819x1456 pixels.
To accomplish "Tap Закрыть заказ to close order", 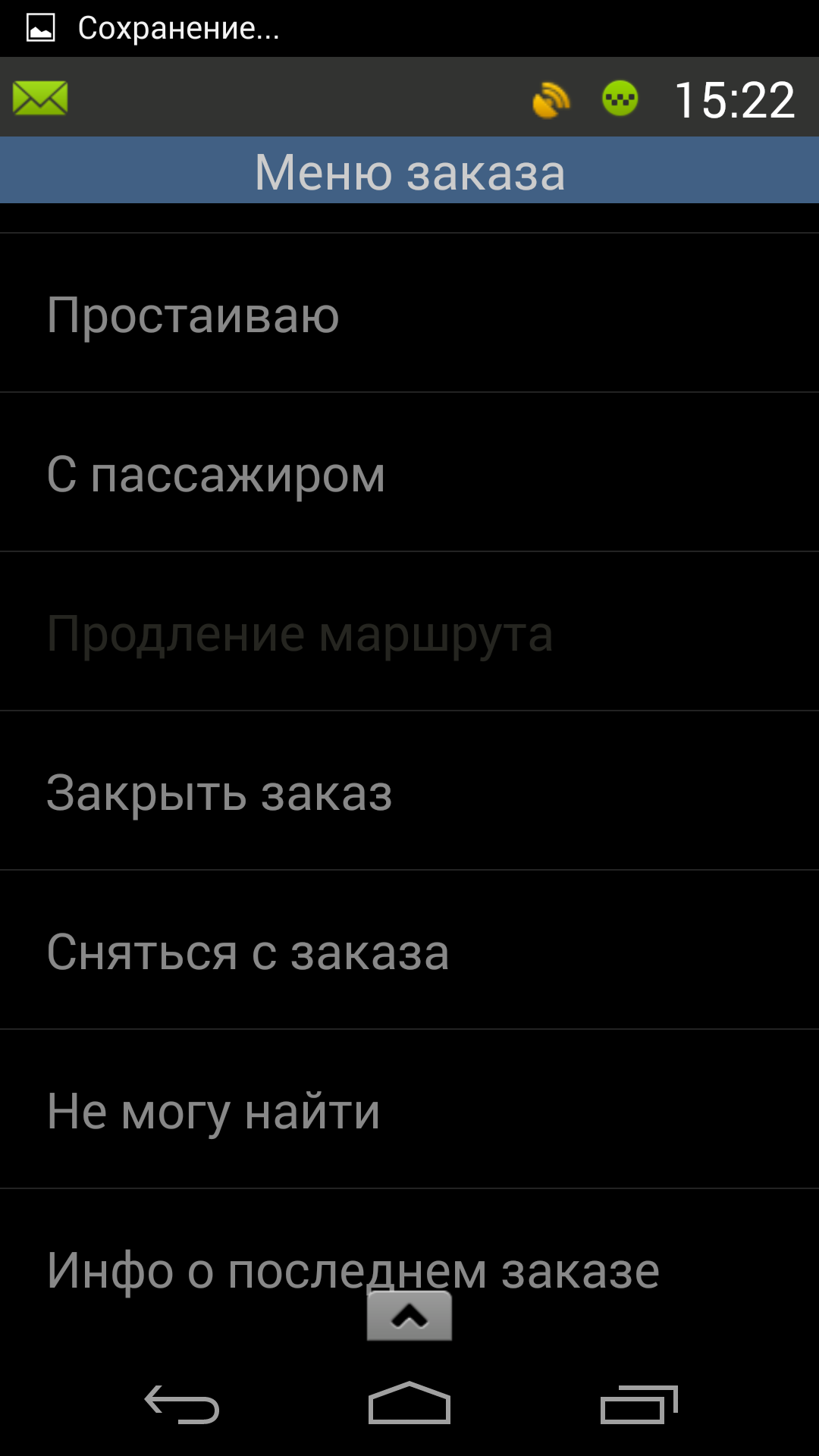I will coord(409,791).
